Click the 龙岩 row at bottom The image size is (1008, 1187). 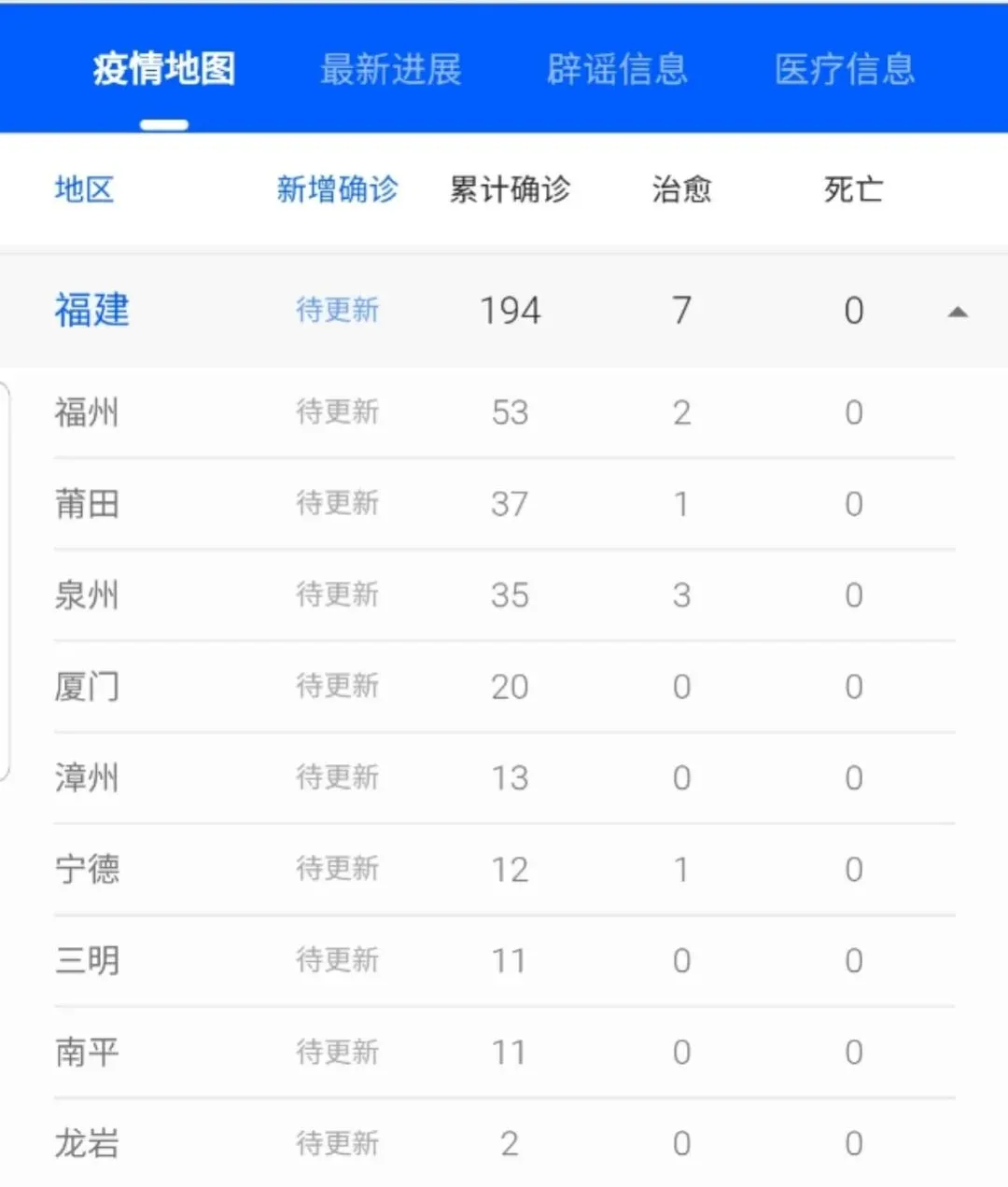[86, 1142]
